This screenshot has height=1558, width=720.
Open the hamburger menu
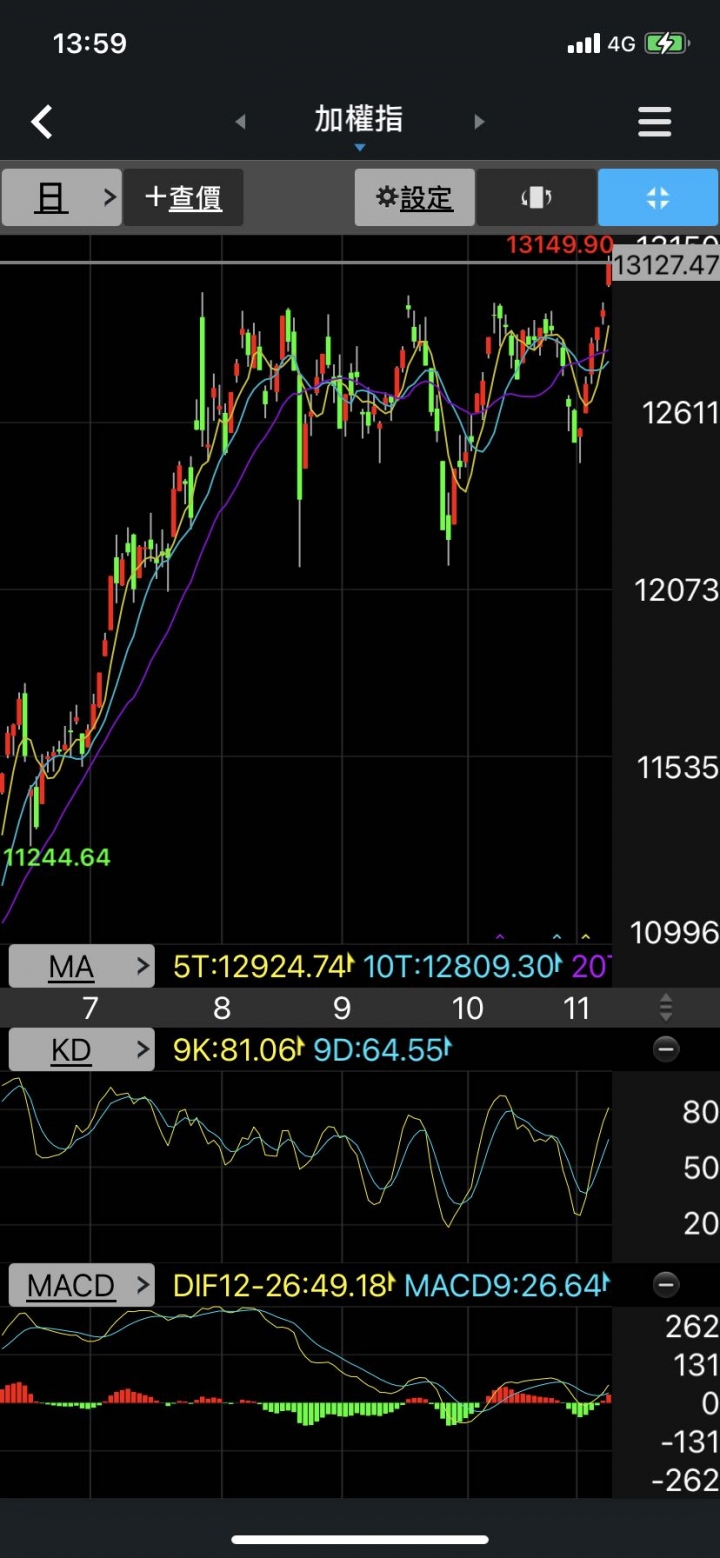(x=655, y=122)
